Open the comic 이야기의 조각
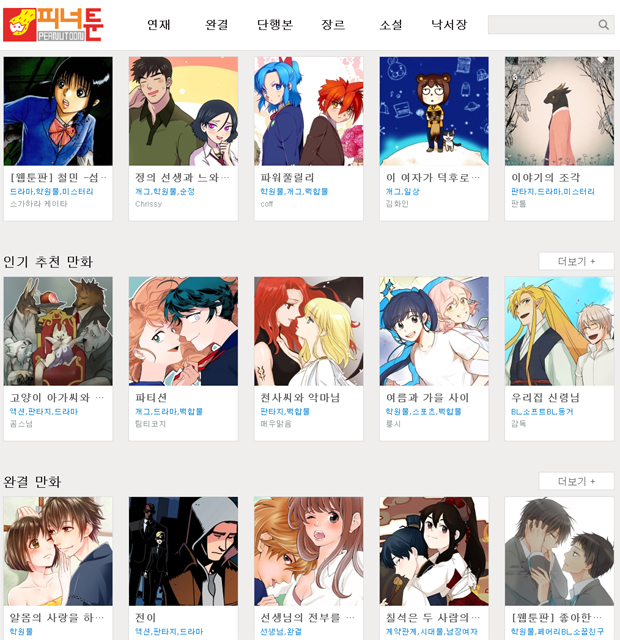Screen dimensions: 620x640 [559, 111]
